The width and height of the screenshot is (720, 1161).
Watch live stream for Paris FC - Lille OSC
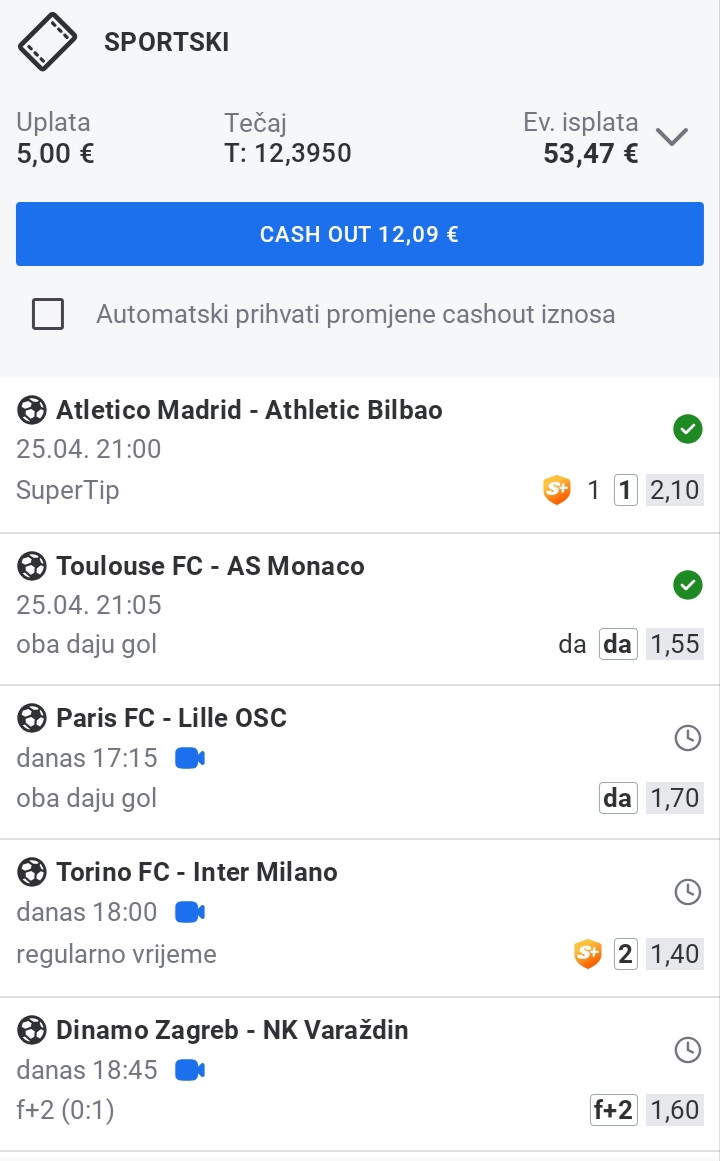[190, 758]
